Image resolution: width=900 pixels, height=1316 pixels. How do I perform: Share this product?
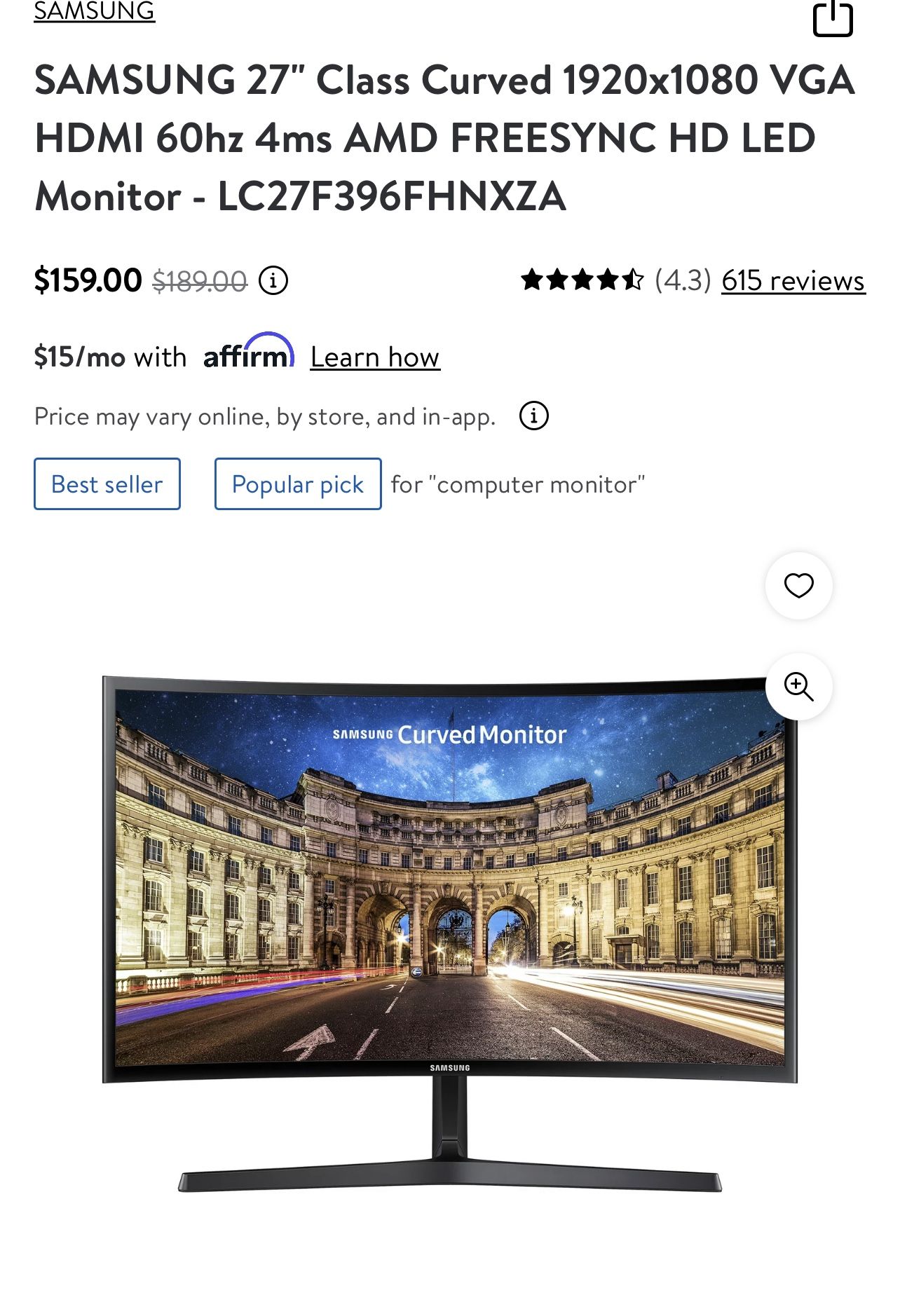(x=832, y=18)
